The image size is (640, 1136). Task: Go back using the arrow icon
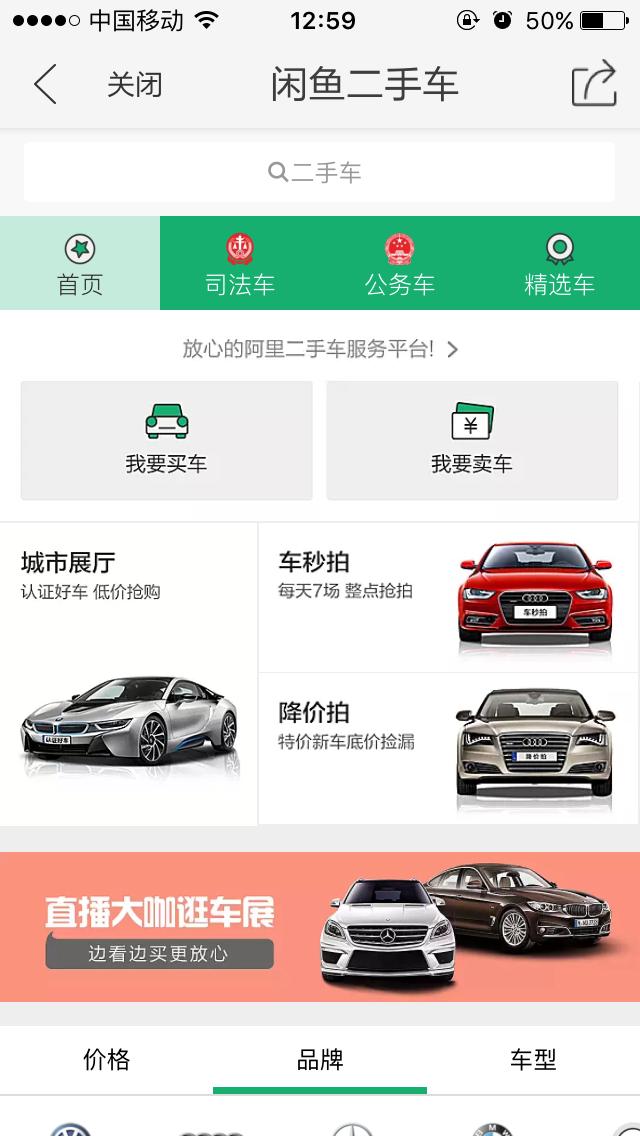[45, 85]
